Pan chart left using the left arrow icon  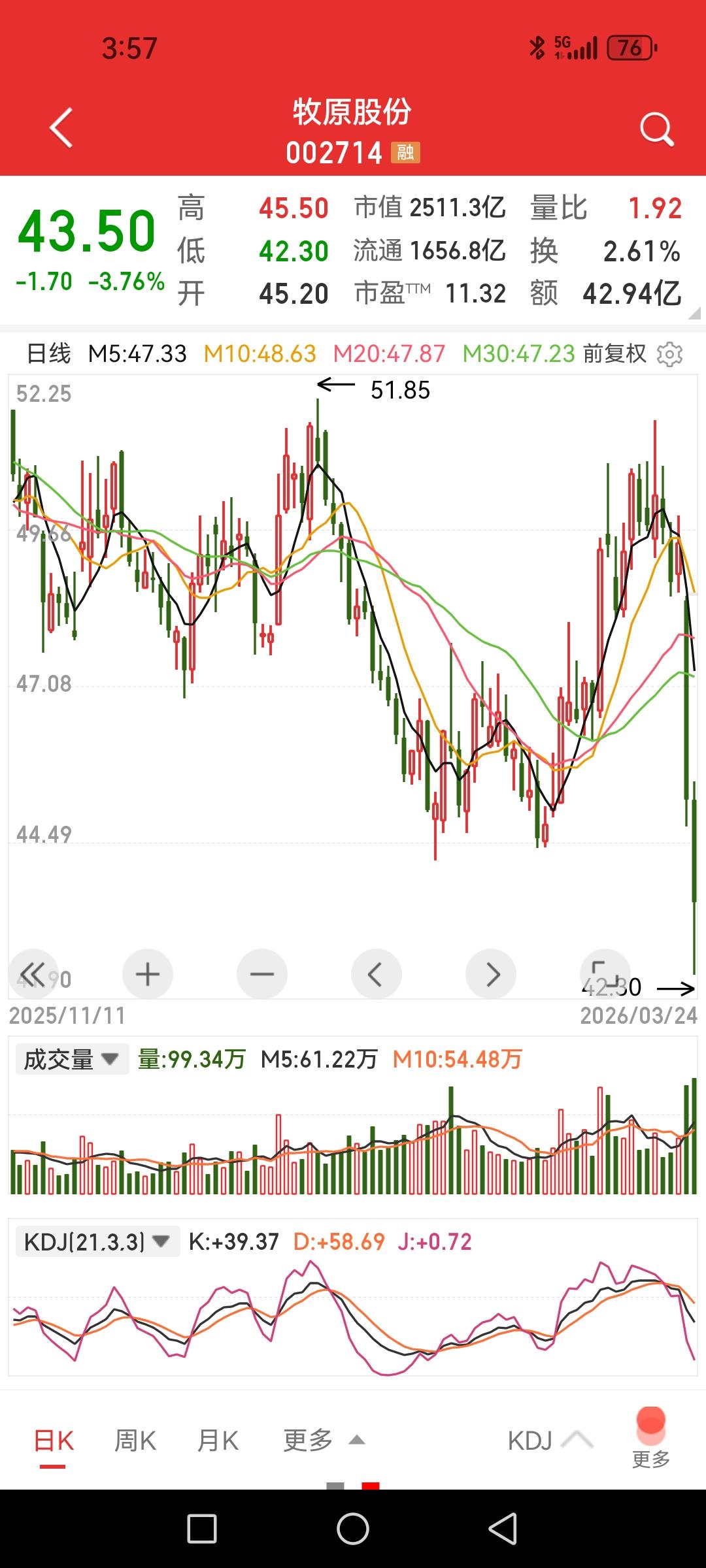pyautogui.click(x=377, y=973)
